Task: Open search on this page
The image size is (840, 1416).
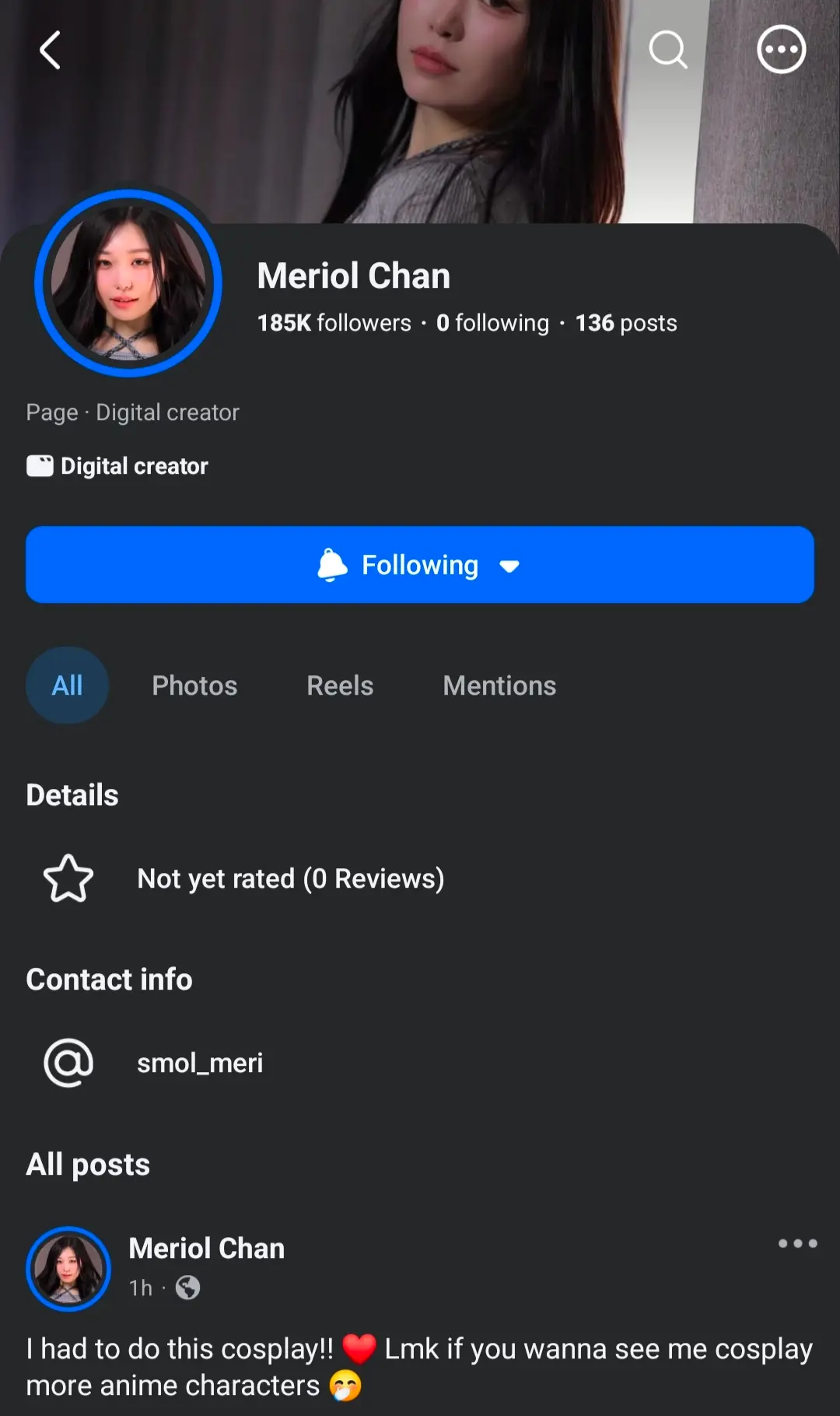Action: coord(668,50)
